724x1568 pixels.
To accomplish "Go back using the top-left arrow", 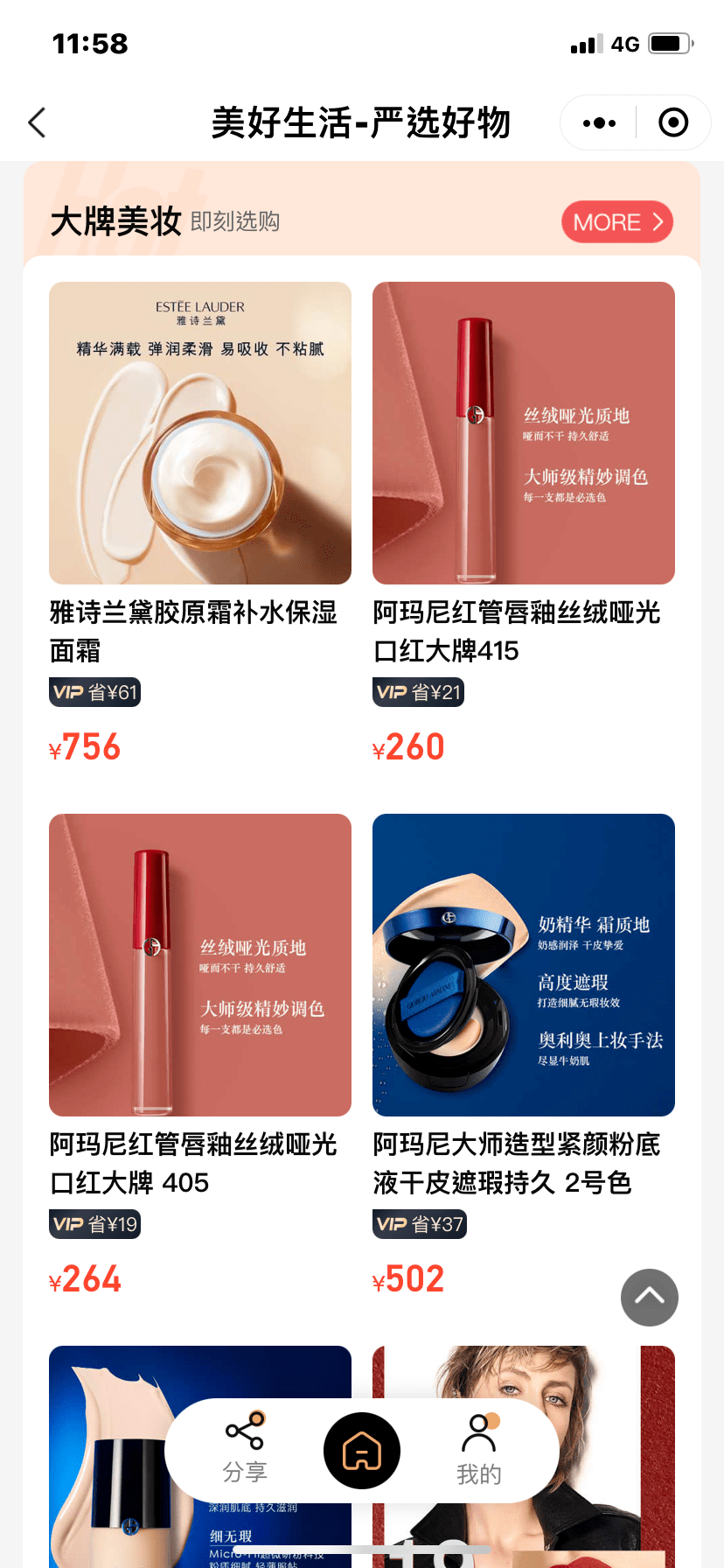I will pos(37,122).
